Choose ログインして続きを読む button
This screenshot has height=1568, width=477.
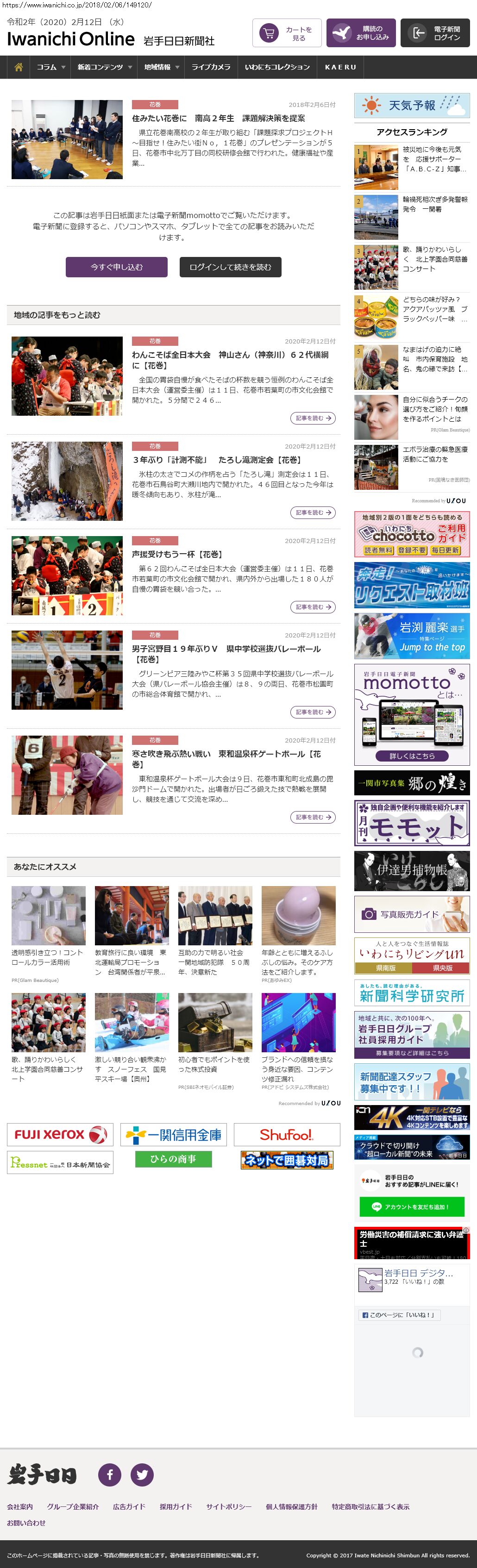230,267
